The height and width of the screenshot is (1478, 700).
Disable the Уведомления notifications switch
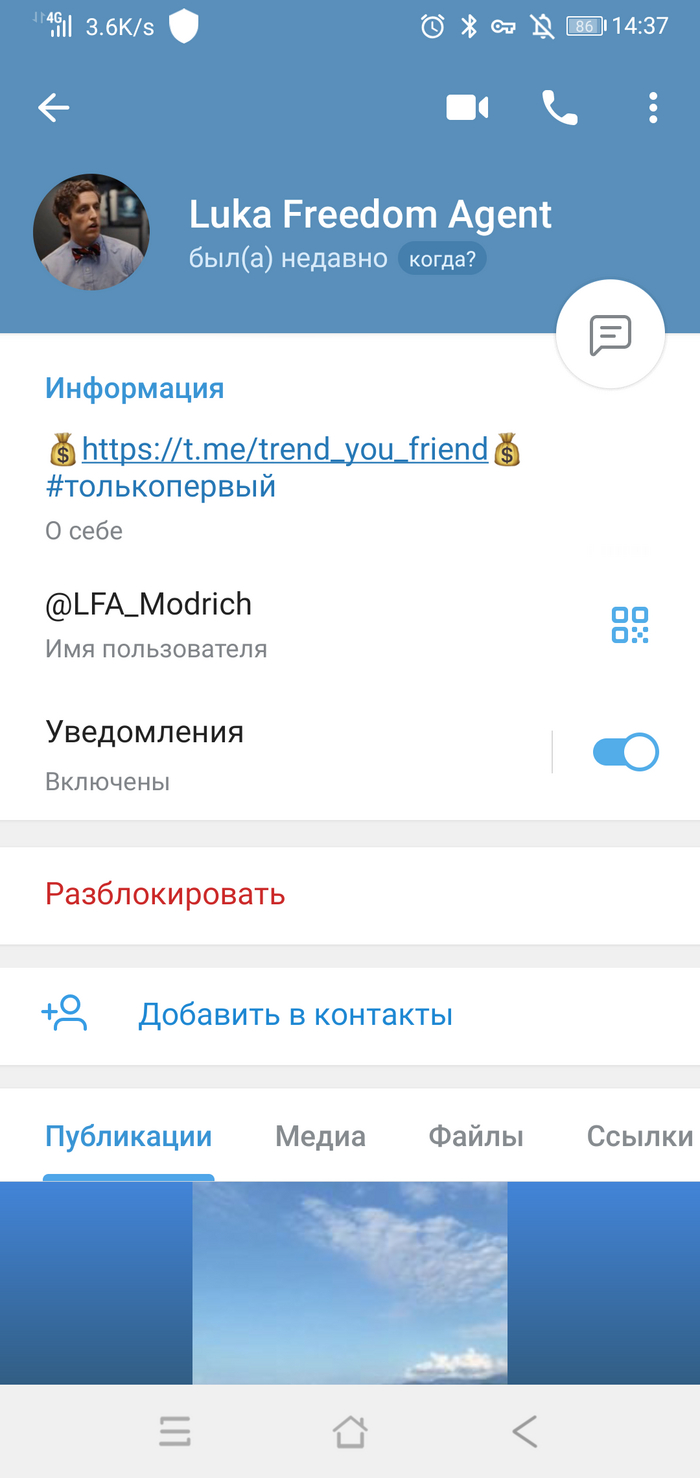point(625,752)
